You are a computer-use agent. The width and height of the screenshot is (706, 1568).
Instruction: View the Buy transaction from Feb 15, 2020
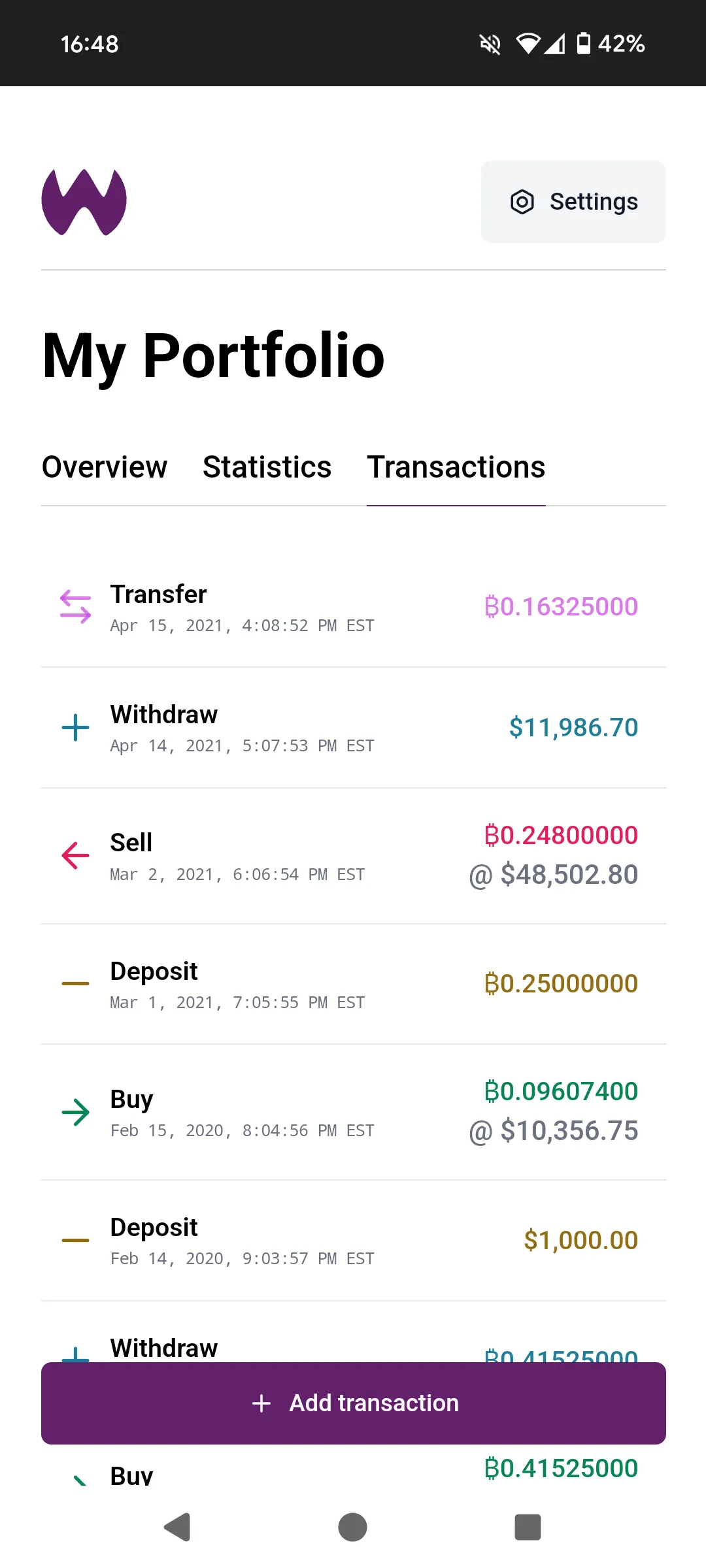353,1112
